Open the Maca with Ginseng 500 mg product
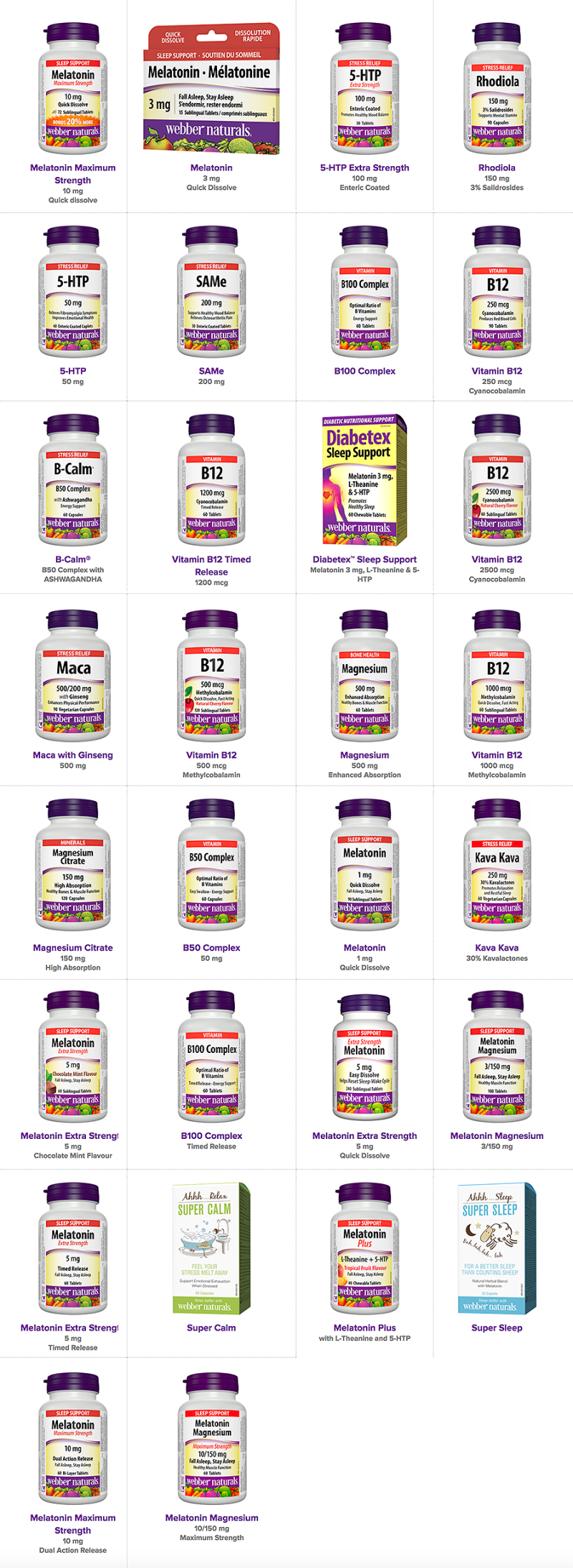This screenshot has height=1568, width=573. coord(73,755)
